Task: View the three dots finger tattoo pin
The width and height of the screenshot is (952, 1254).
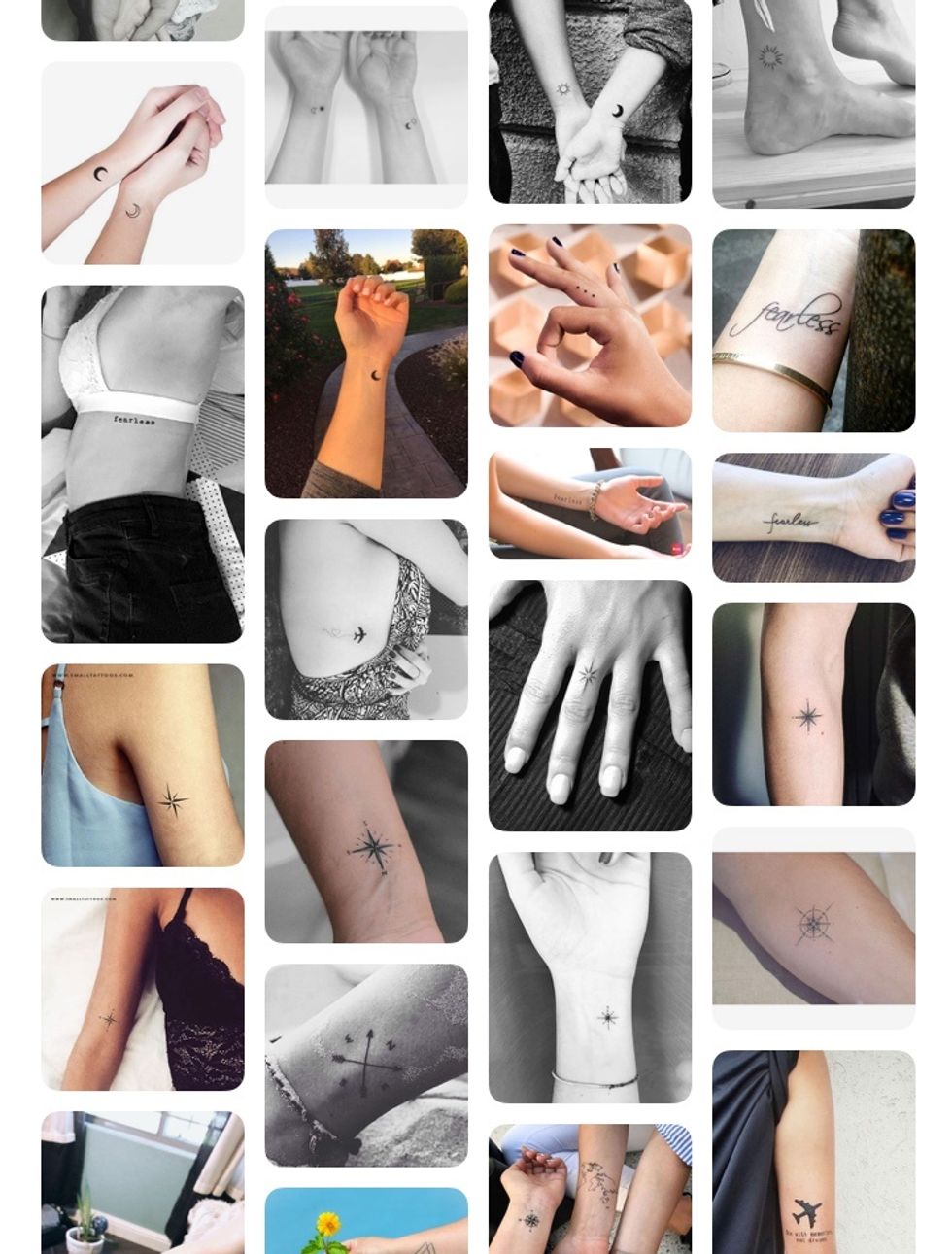Action: pos(590,325)
